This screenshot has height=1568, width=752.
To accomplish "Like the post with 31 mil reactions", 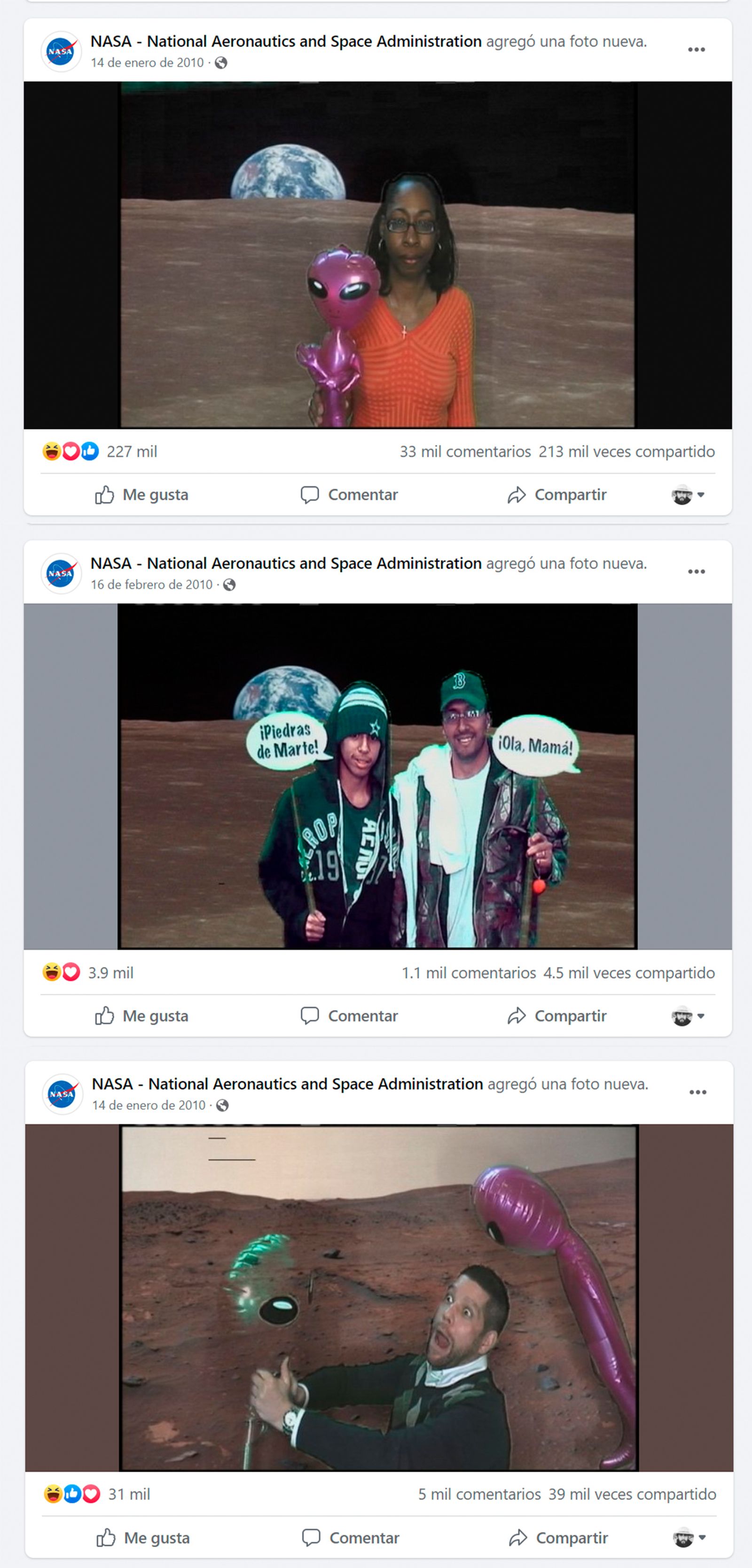I will point(143,1538).
